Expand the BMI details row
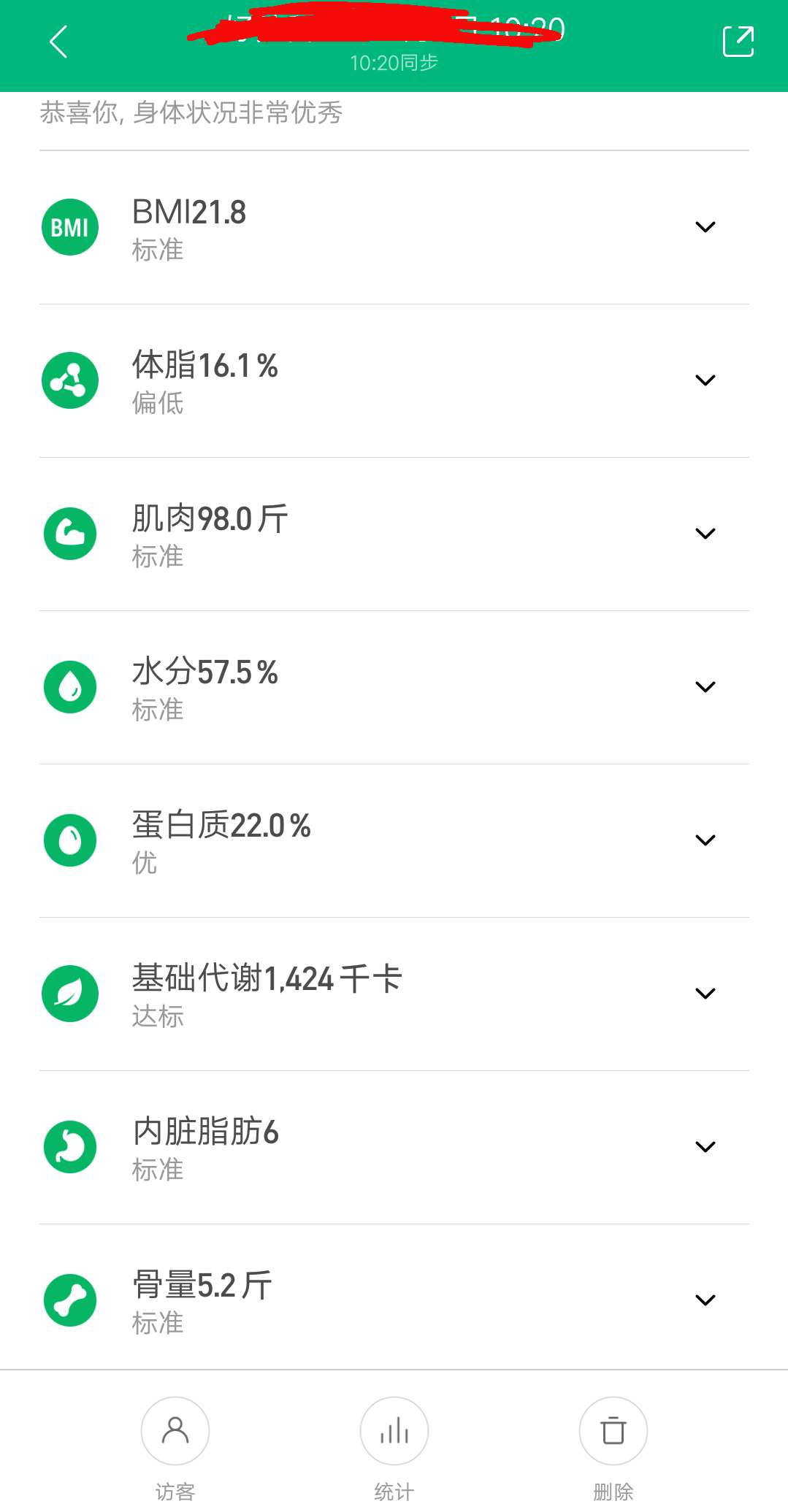788x1512 pixels. 705,226
